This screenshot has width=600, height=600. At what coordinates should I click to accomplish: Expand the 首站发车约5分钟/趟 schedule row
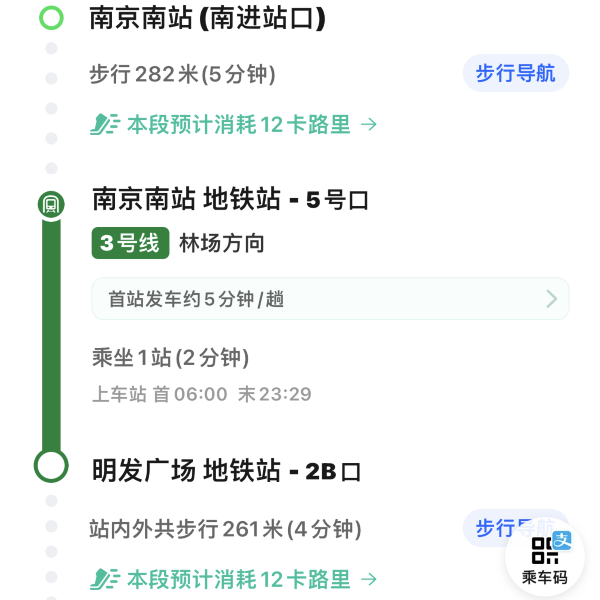(x=330, y=299)
